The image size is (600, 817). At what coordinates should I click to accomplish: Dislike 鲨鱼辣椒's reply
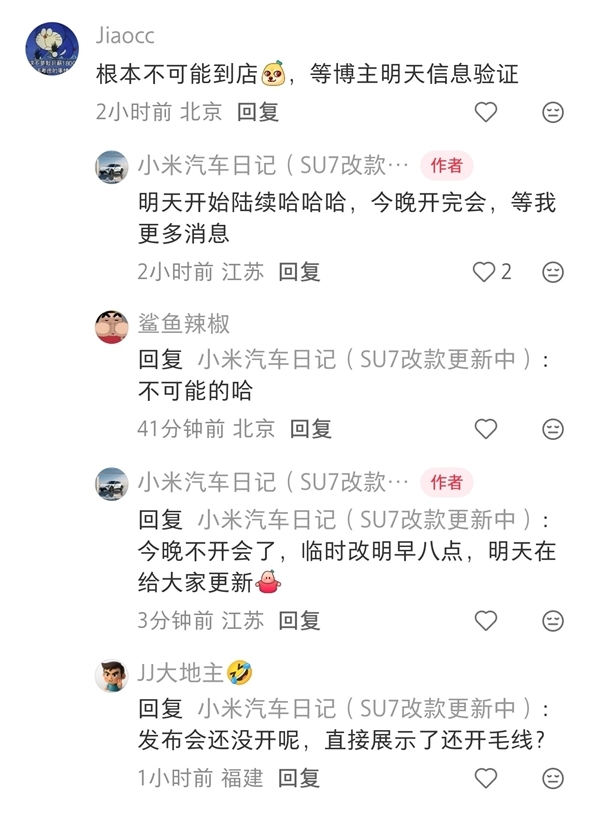(x=552, y=429)
